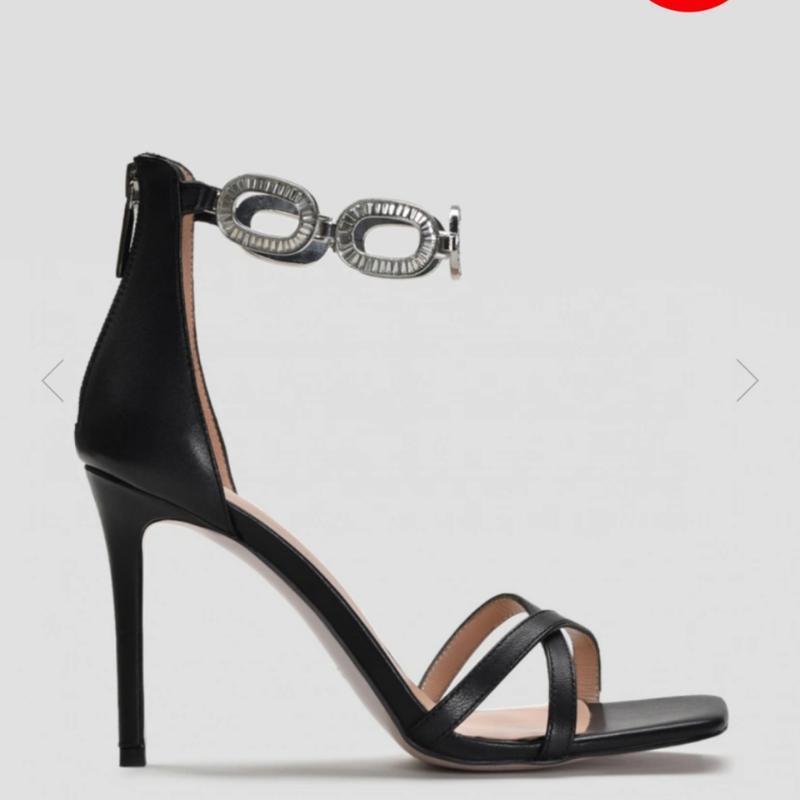The height and width of the screenshot is (800, 800).
Task: Show the previous product photo
Action: pos(53,380)
